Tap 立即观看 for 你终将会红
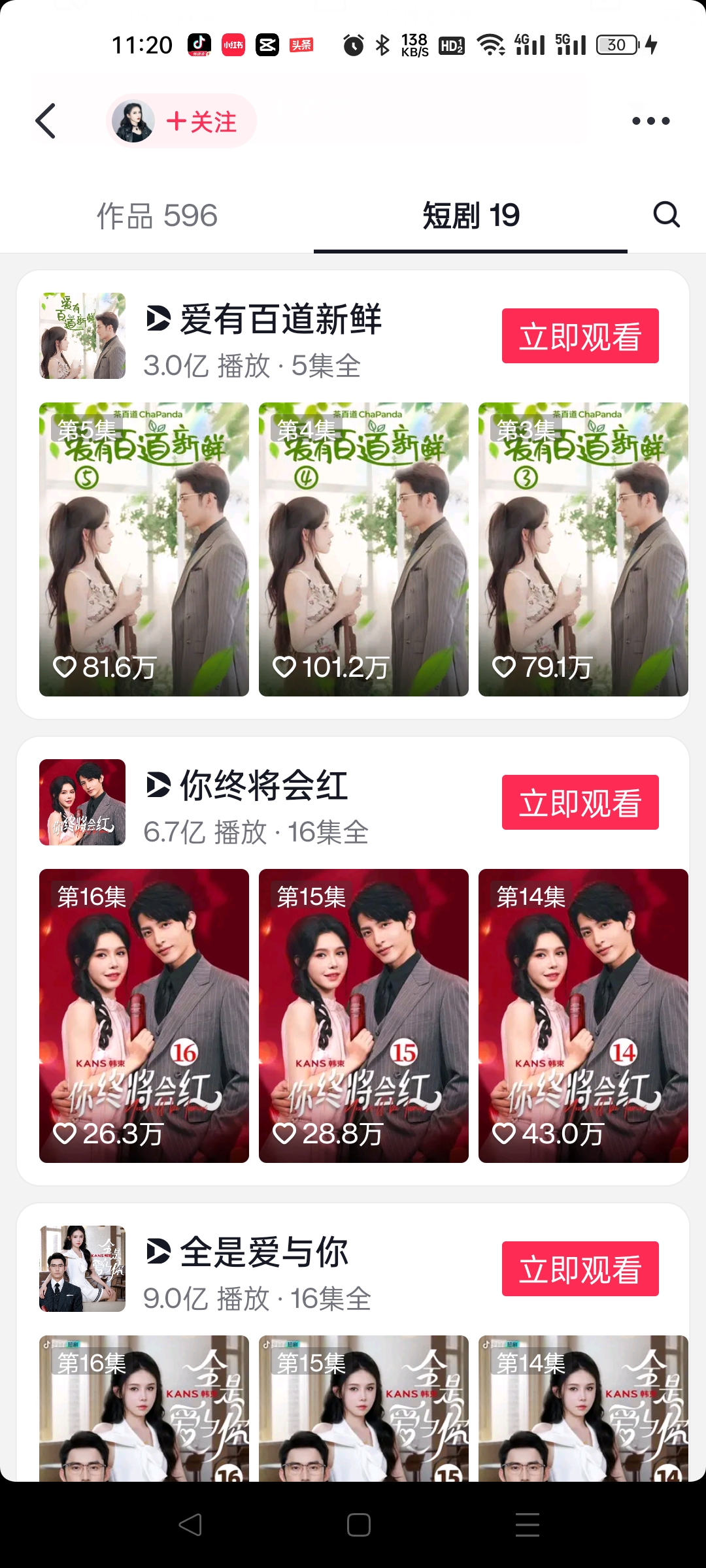 pyautogui.click(x=580, y=802)
